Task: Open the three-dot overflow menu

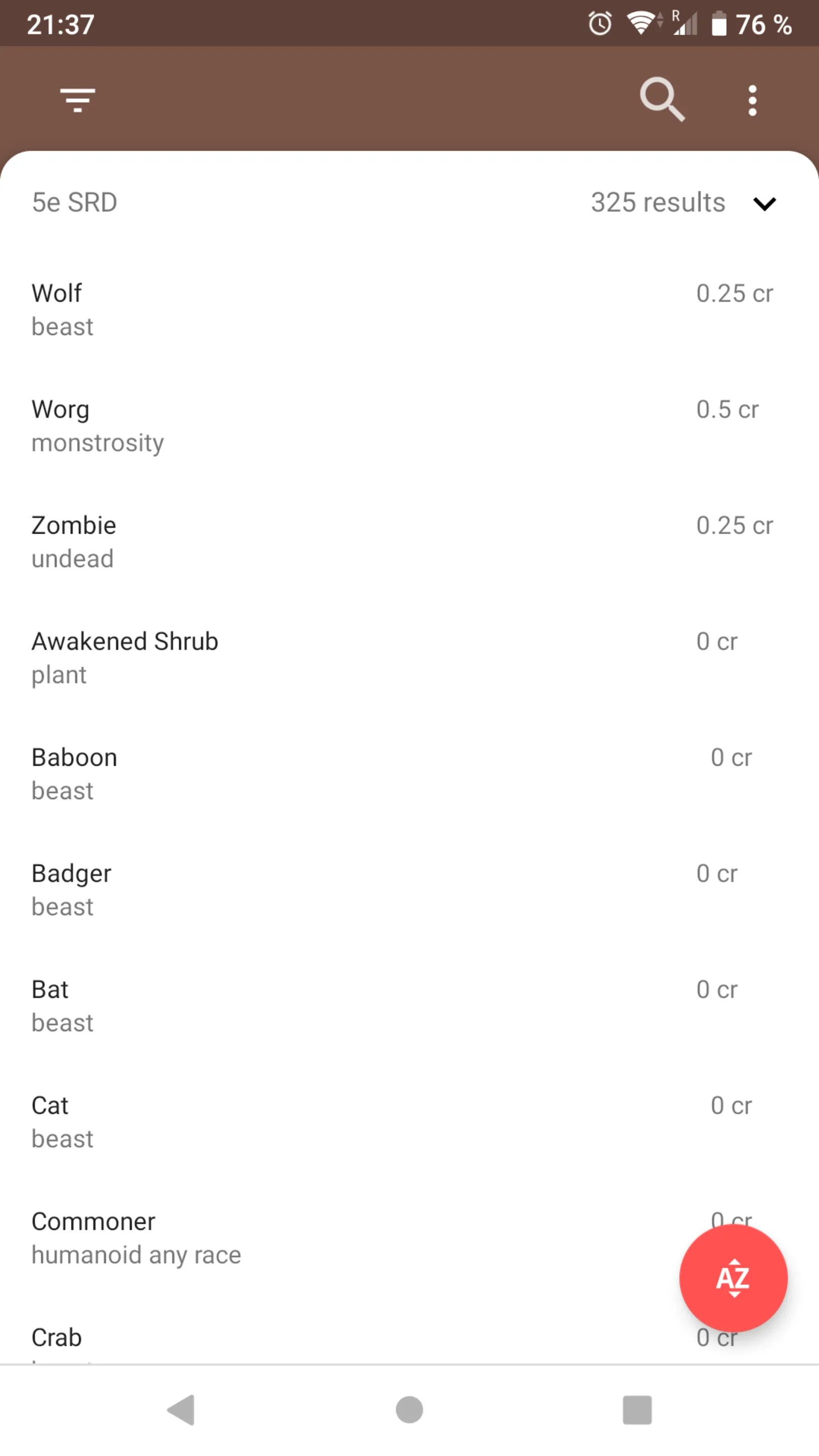Action: (x=752, y=101)
